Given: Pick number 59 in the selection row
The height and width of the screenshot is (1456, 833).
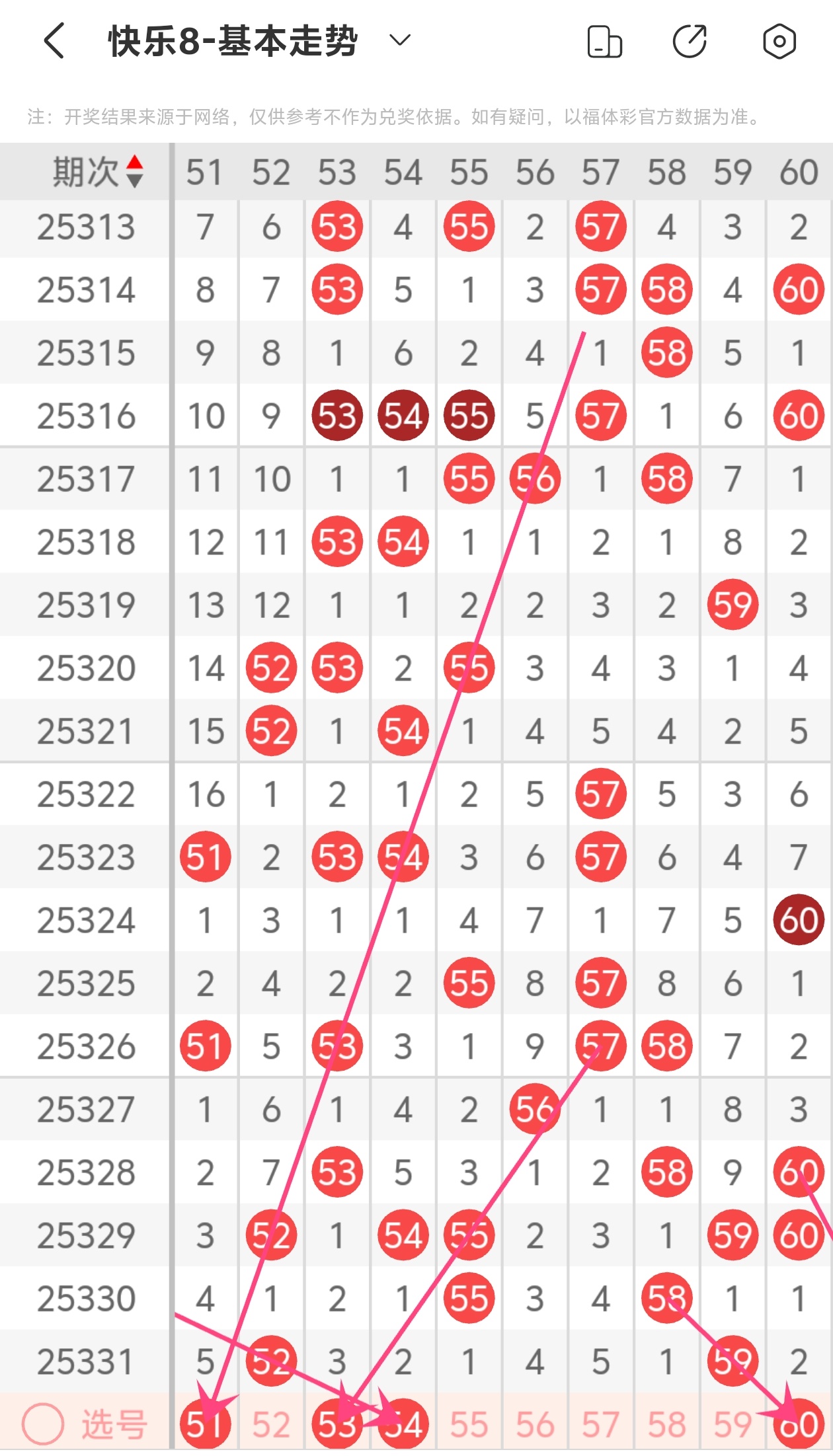Looking at the screenshot, I should point(733,1424).
